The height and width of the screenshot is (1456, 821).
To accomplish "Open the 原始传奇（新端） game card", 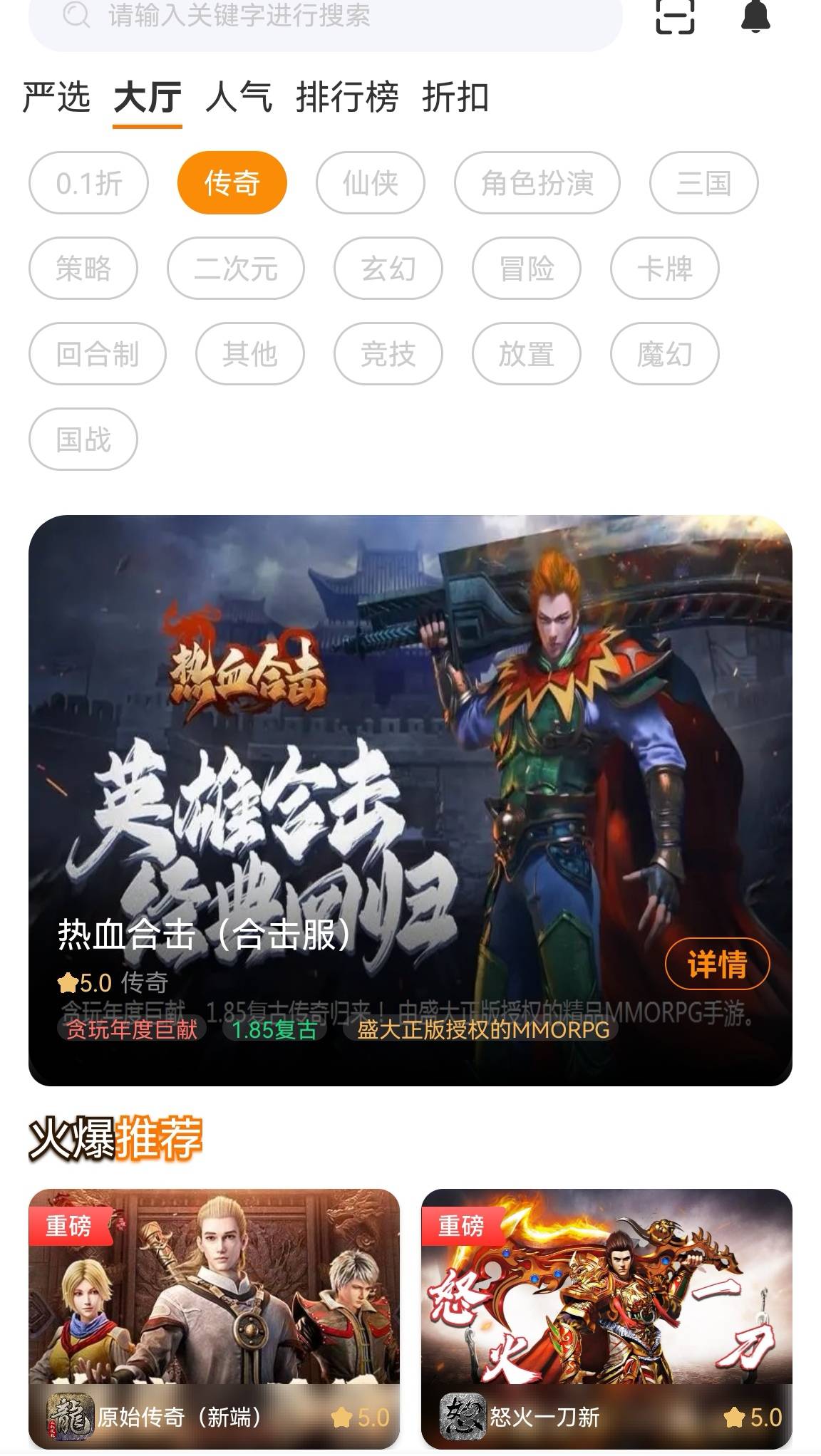I will point(214,1318).
